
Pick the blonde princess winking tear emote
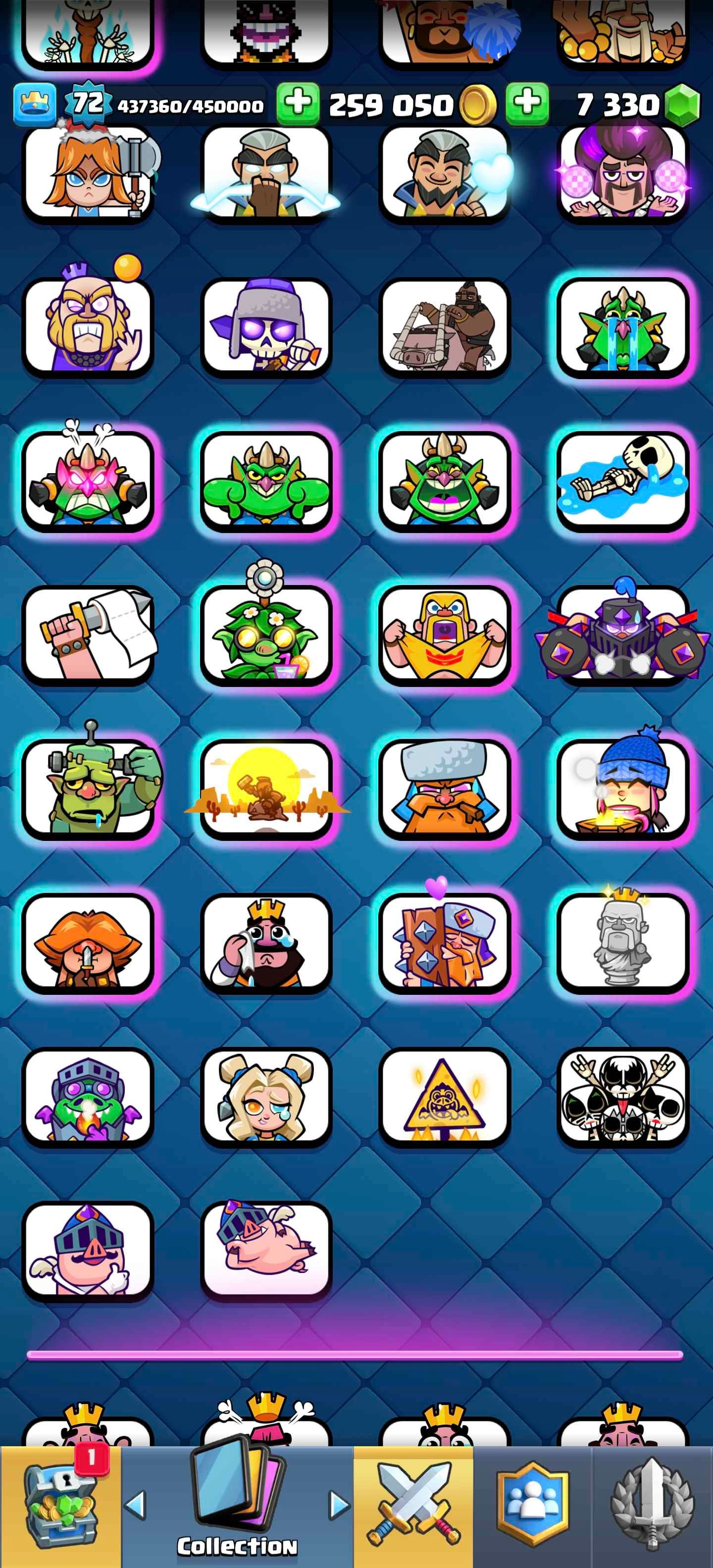[x=266, y=1096]
